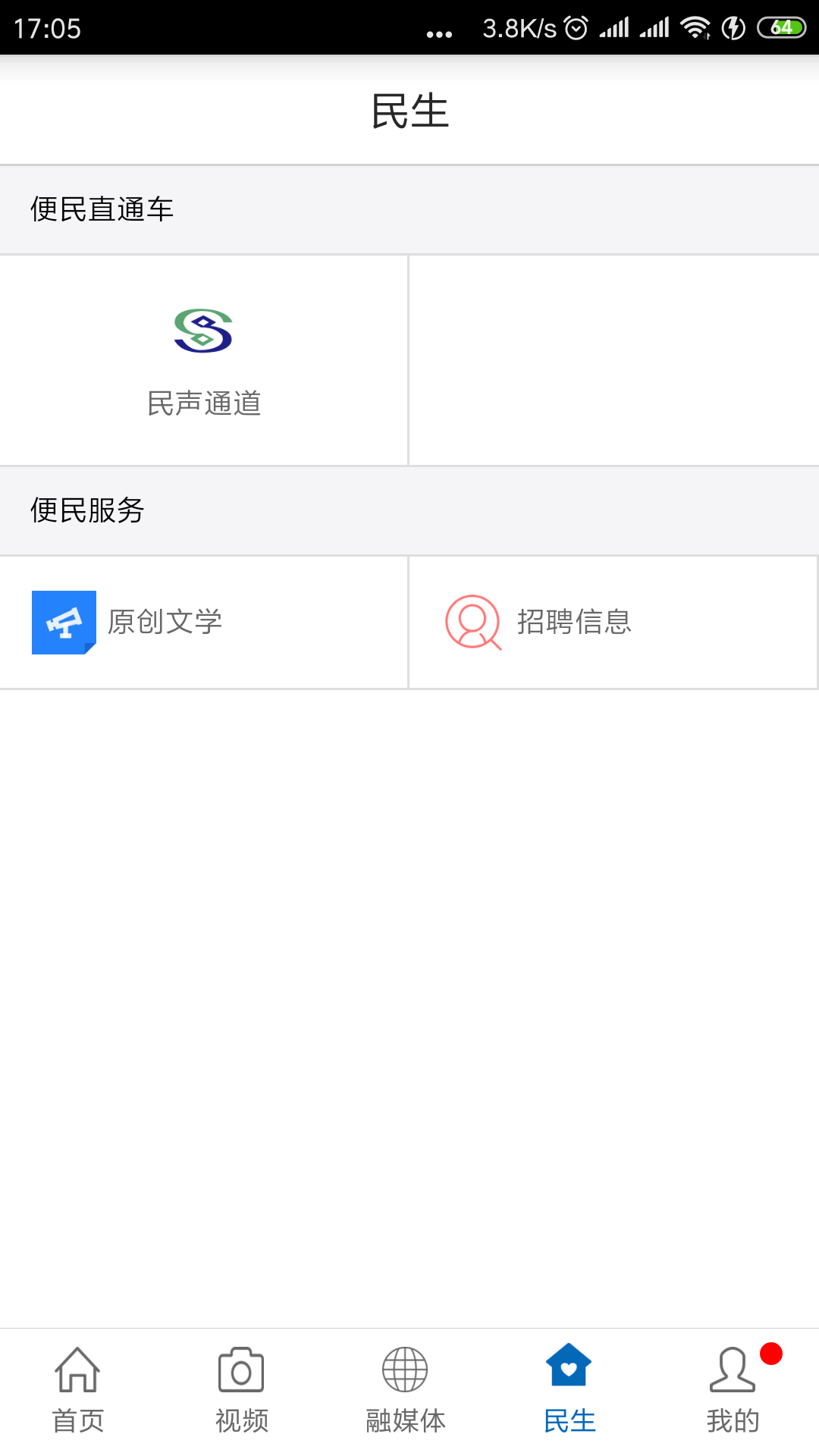Open 招聘信息 by its text label
Screen dimensions: 819x1456
pyautogui.click(x=575, y=622)
